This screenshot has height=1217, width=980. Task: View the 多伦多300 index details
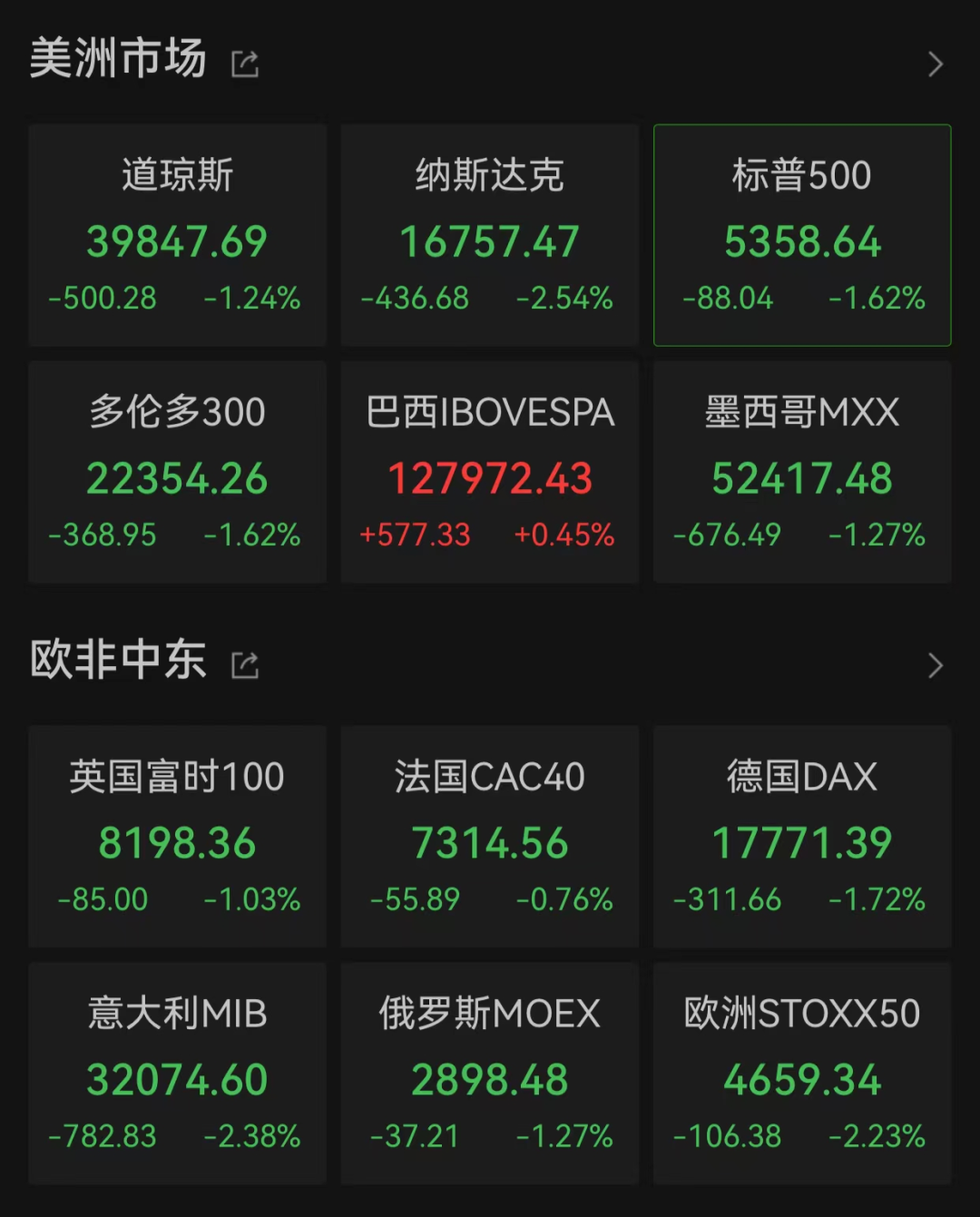176,472
